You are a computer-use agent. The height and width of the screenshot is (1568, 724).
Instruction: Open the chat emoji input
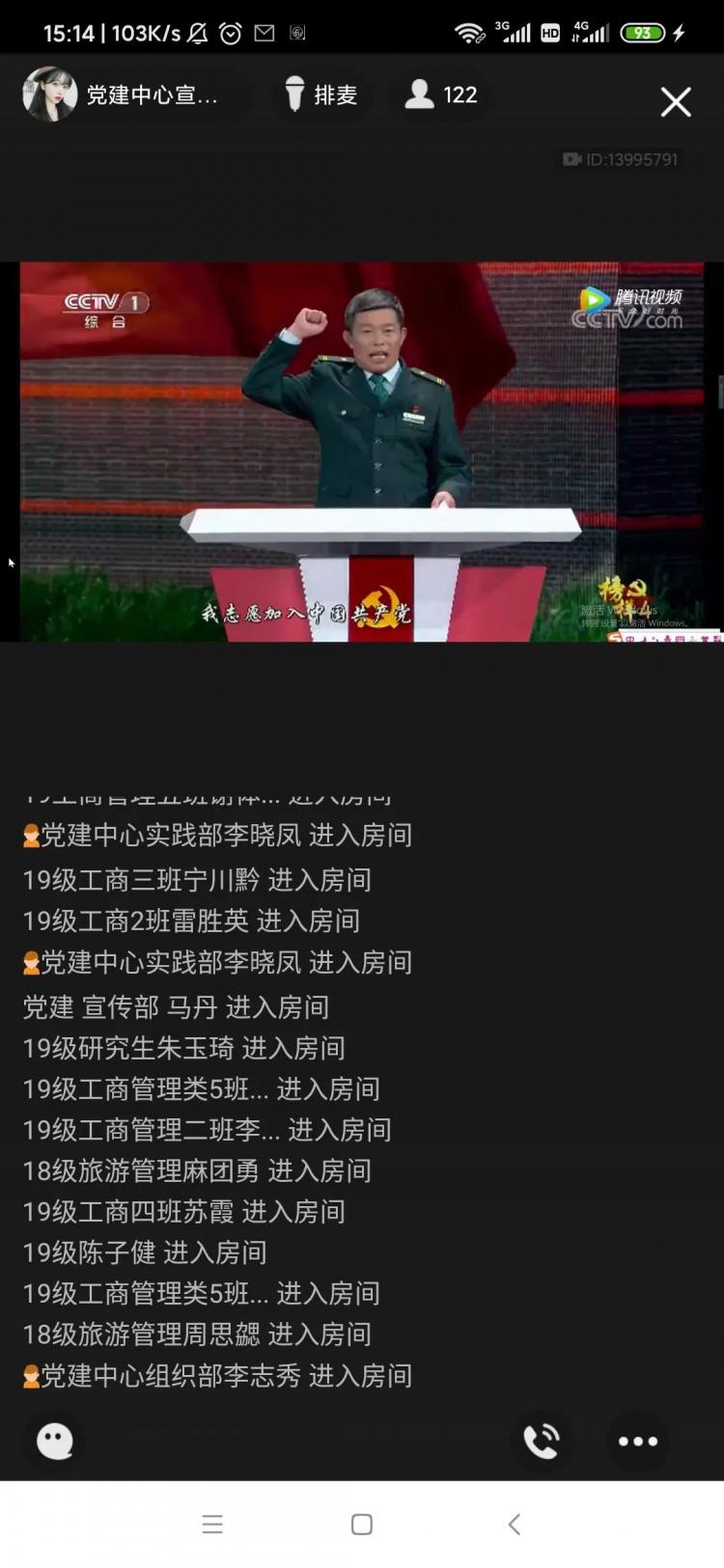point(55,1441)
